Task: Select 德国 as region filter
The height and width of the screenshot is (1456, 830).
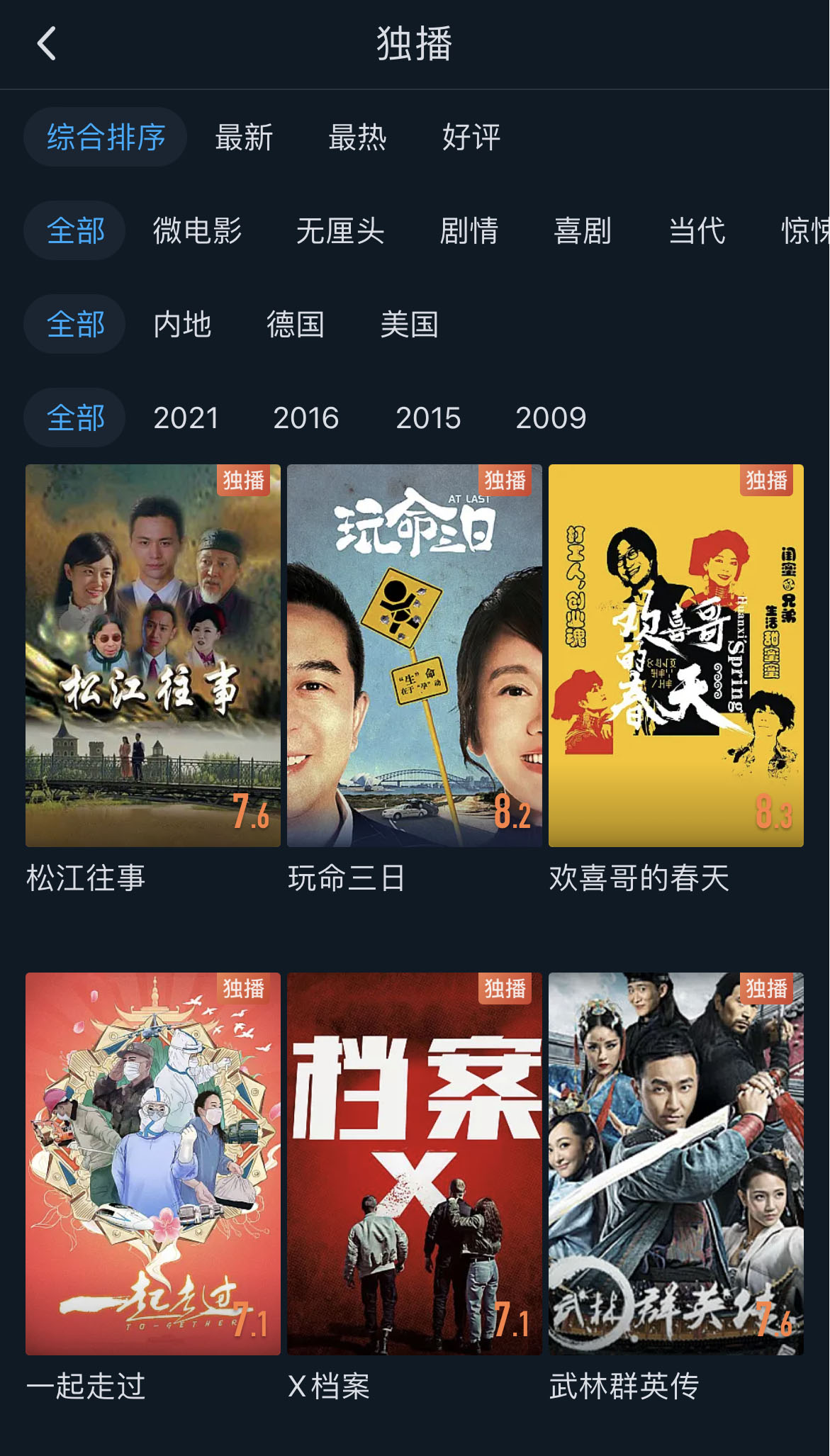Action: (x=297, y=325)
